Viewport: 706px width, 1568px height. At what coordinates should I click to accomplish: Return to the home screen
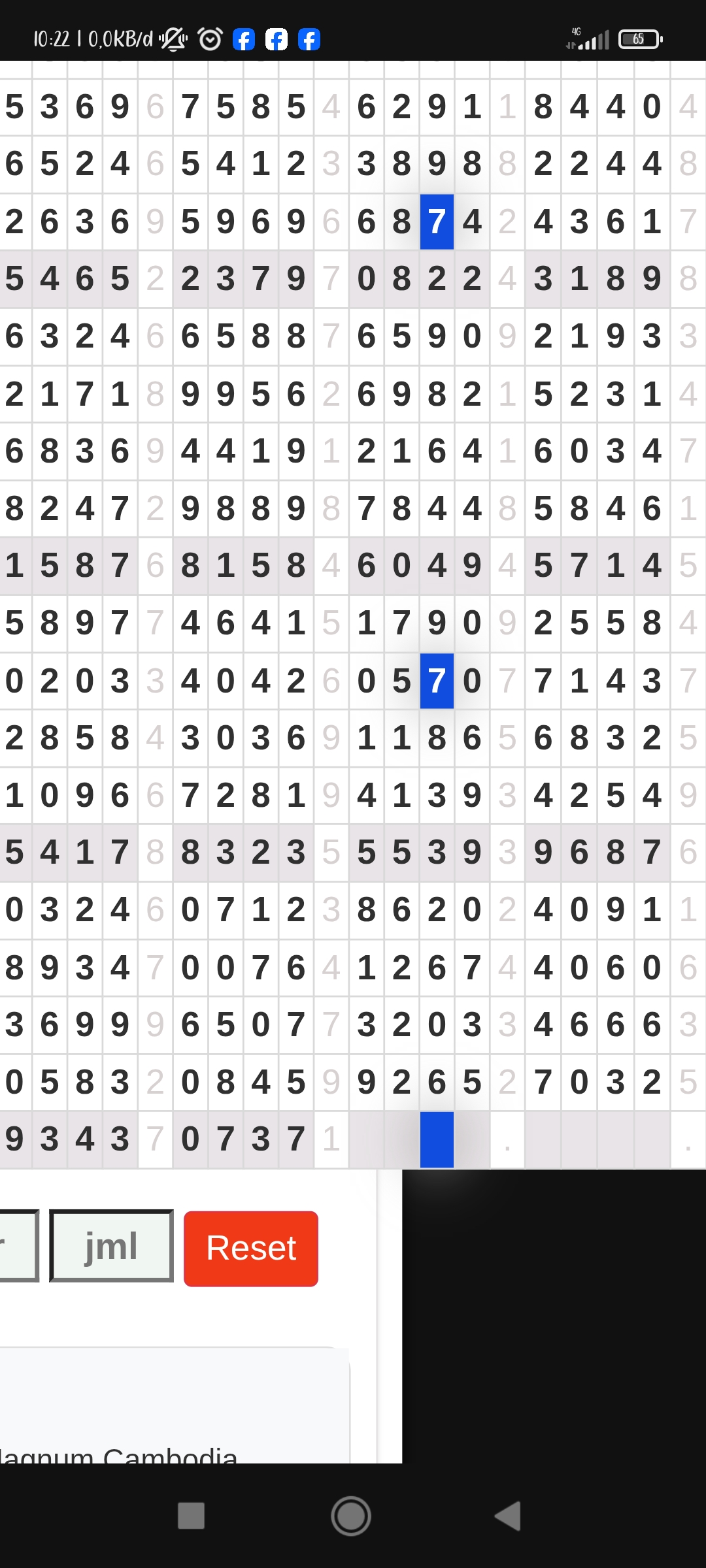[351, 1516]
